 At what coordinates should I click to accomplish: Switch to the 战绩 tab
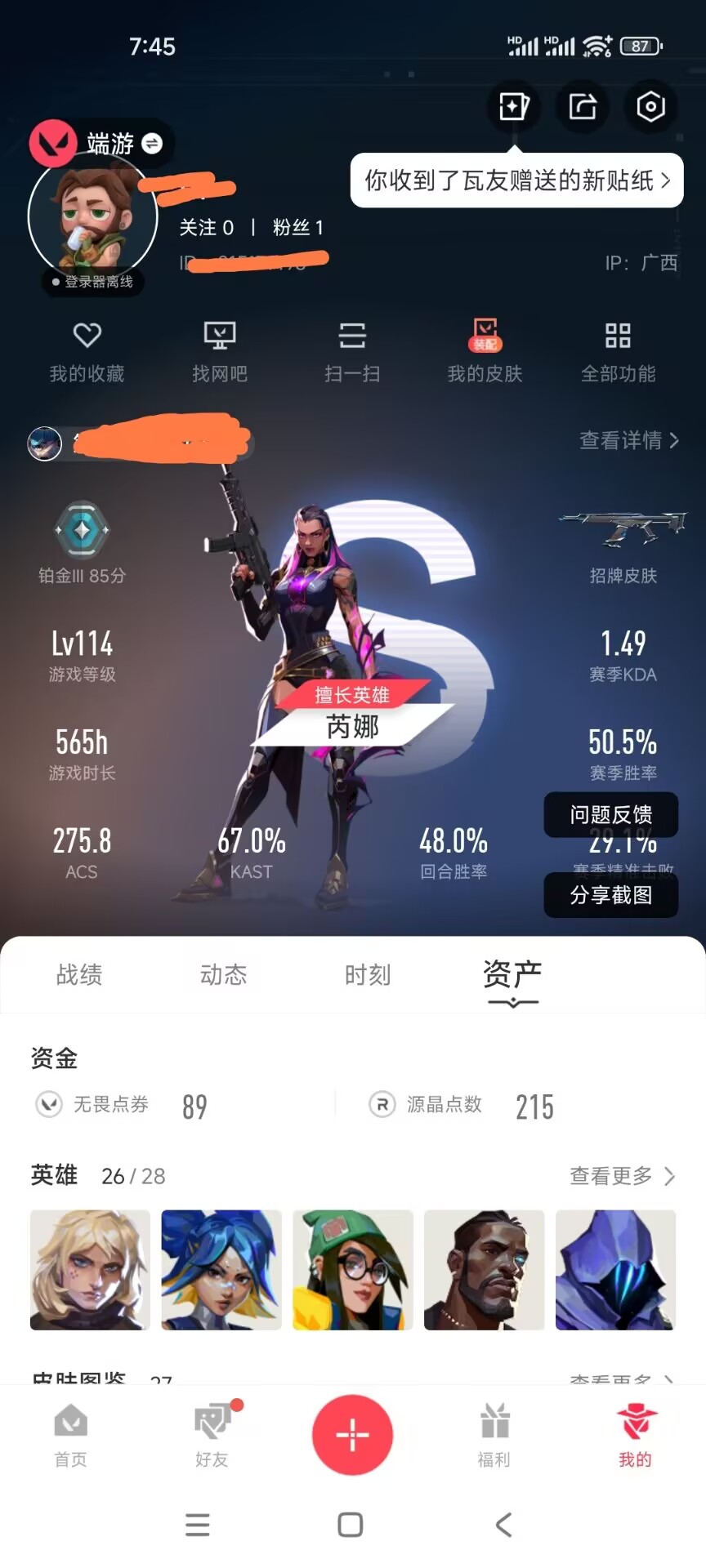pos(79,974)
